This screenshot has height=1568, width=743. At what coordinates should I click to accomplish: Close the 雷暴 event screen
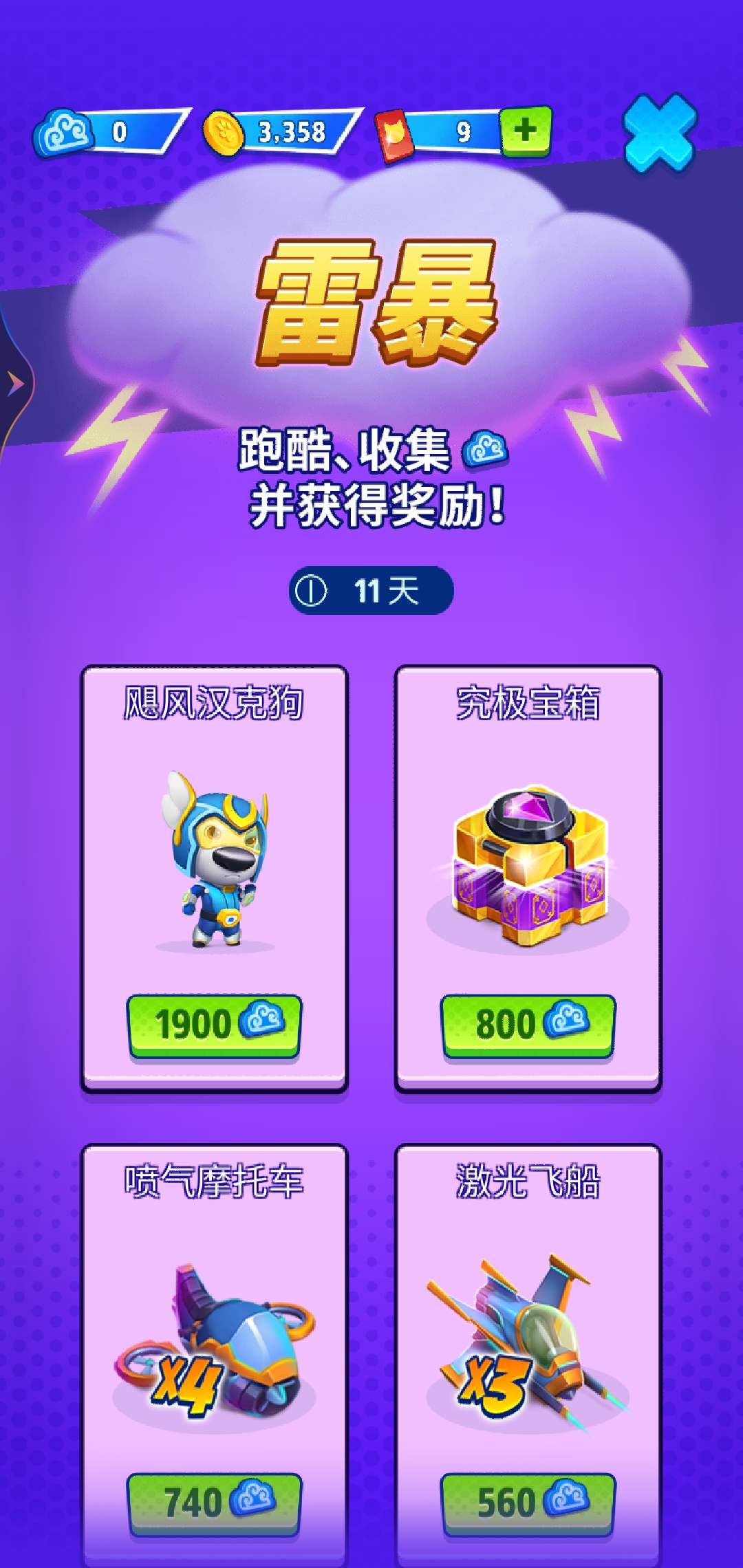pos(659,133)
